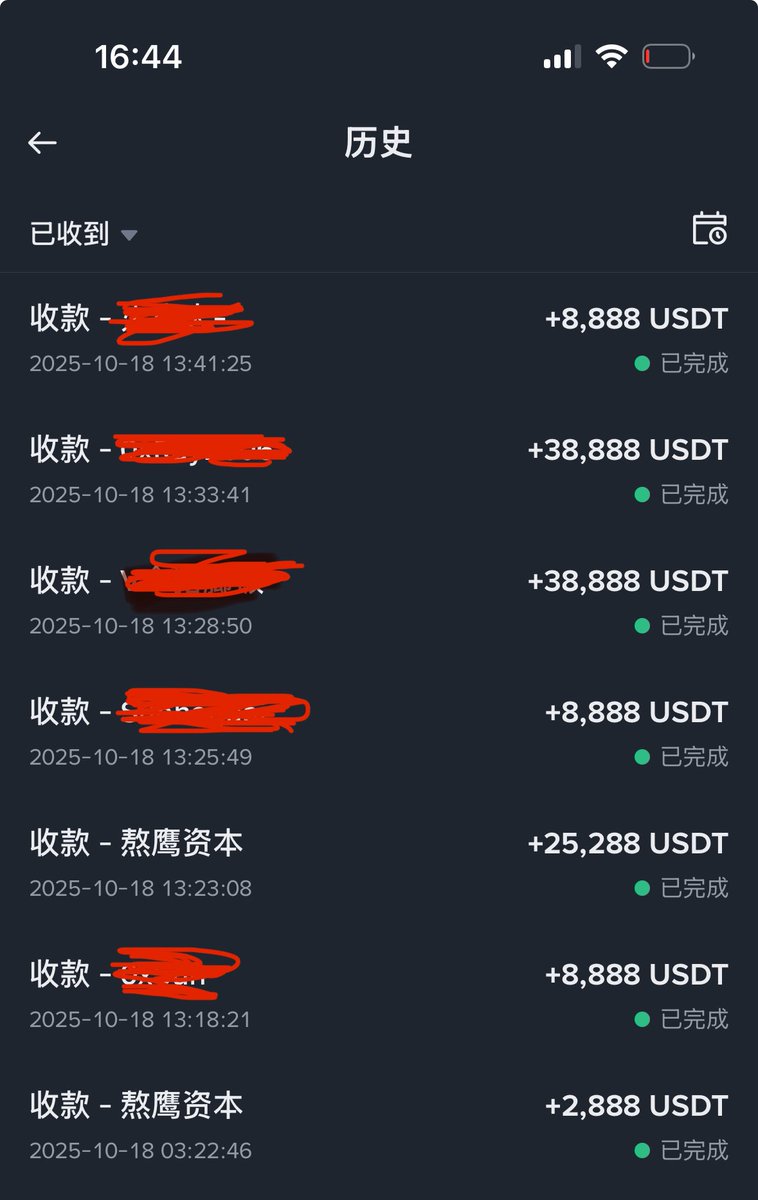Open the 熬鹰资本 +2,888 USDT record

pos(378,1125)
